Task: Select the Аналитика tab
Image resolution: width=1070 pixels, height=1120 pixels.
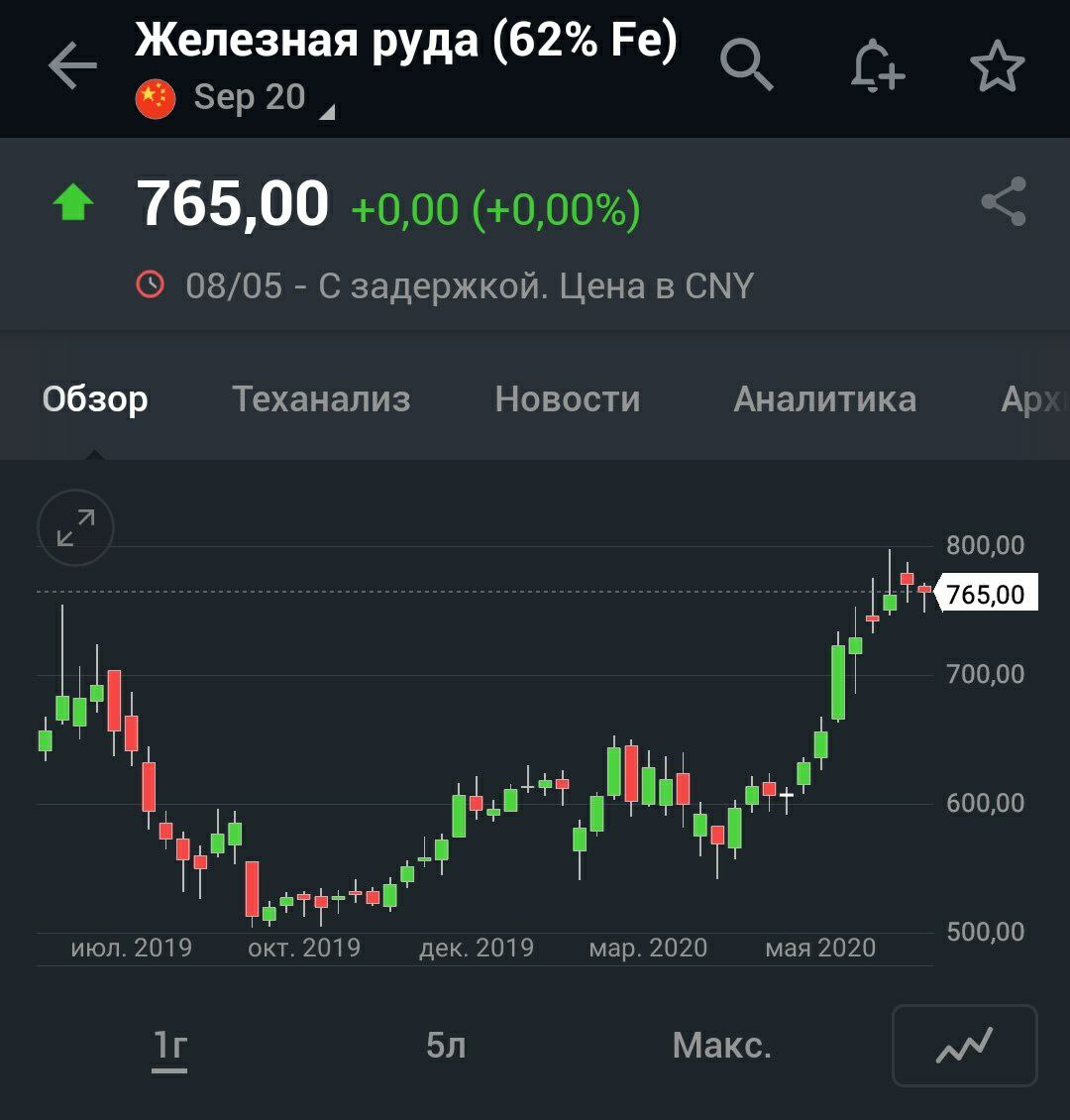Action: click(824, 398)
